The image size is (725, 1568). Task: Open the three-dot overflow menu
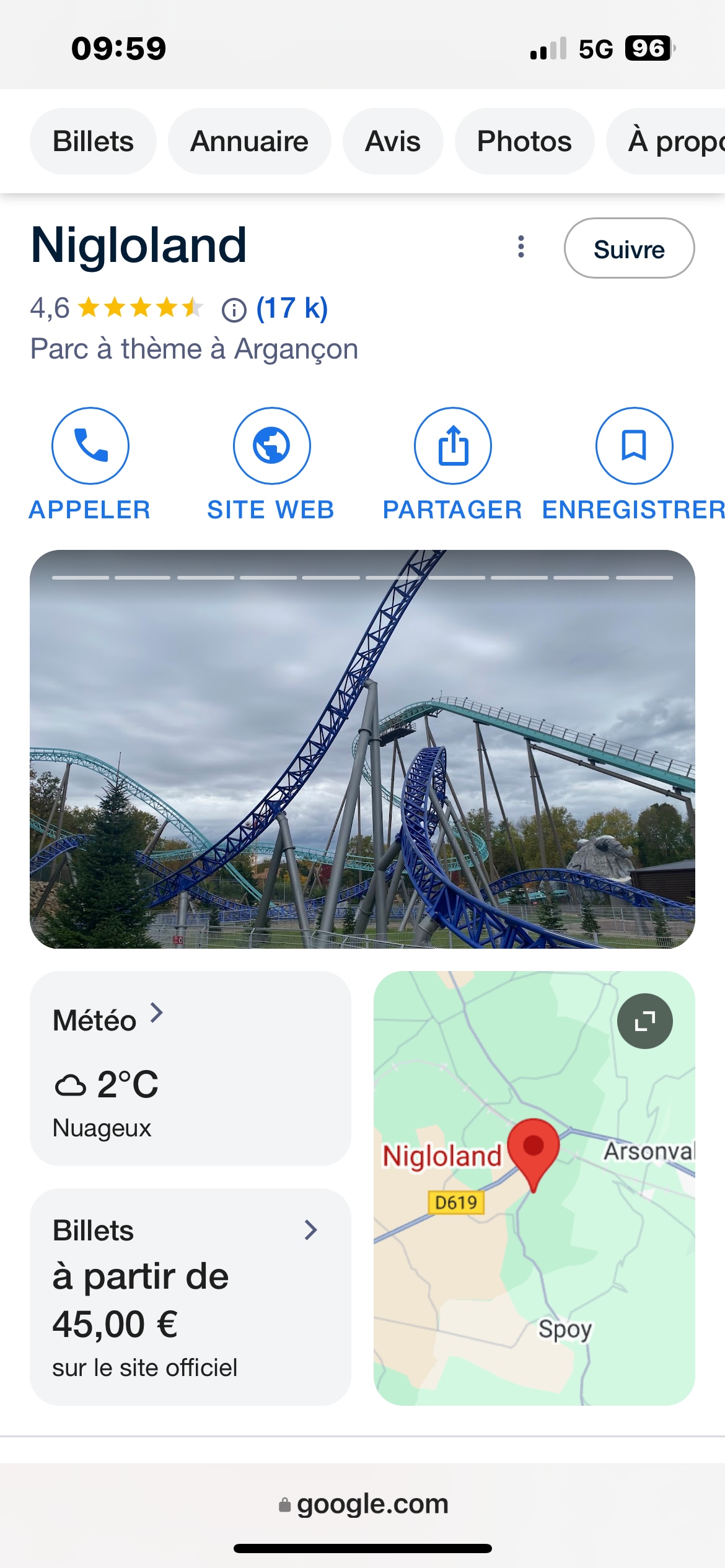point(521,247)
